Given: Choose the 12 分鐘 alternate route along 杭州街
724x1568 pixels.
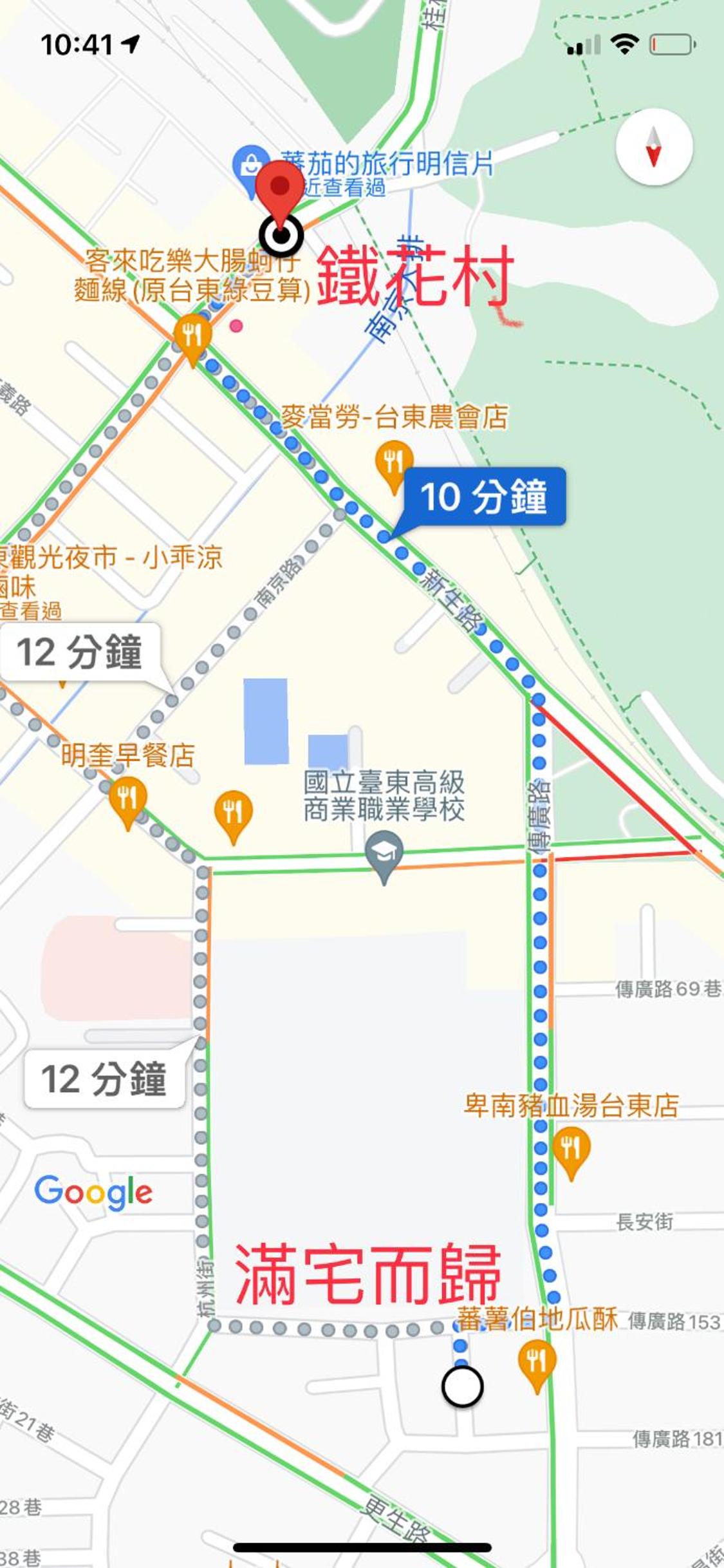Looking at the screenshot, I should [105, 1079].
